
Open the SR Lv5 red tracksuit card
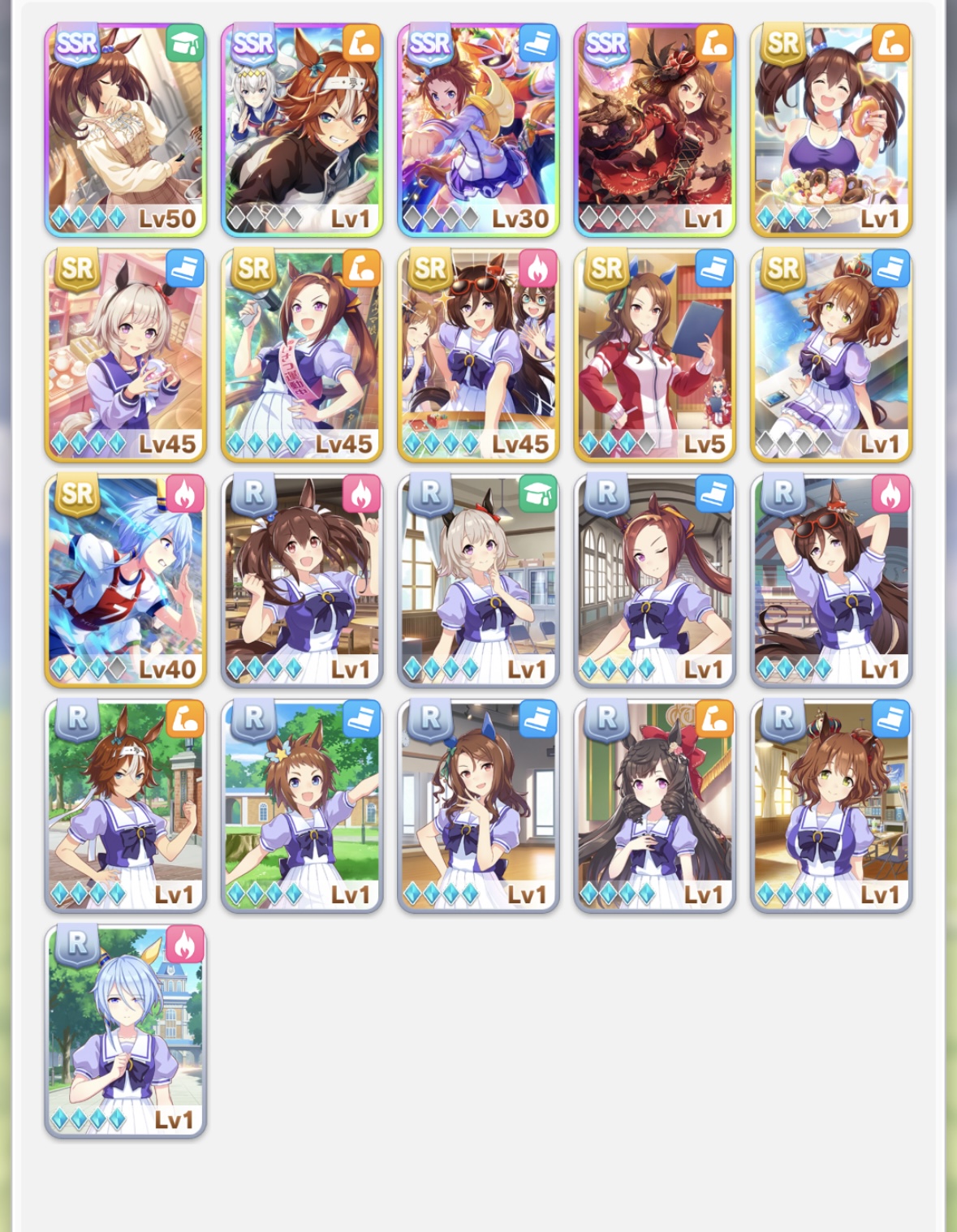(x=654, y=355)
